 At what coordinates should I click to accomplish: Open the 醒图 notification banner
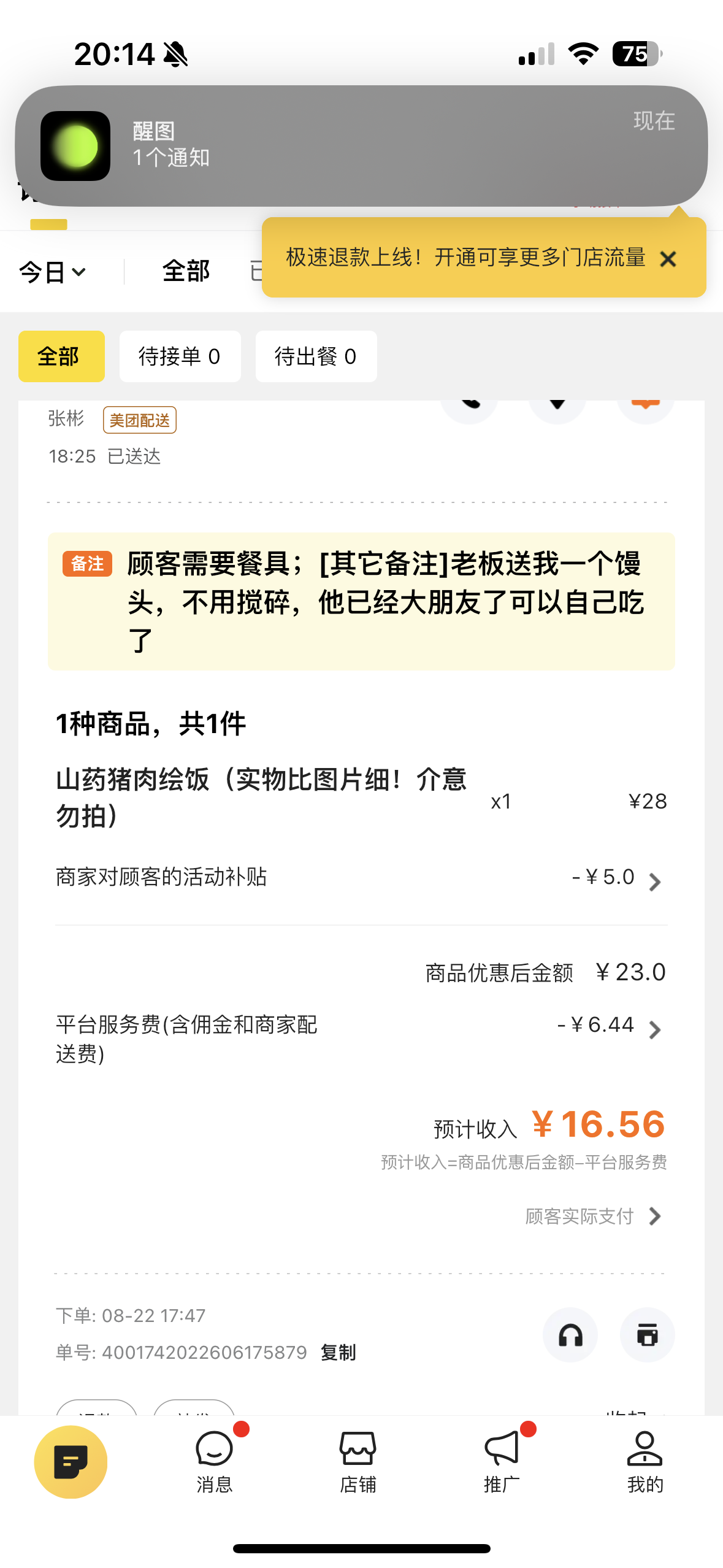[361, 146]
